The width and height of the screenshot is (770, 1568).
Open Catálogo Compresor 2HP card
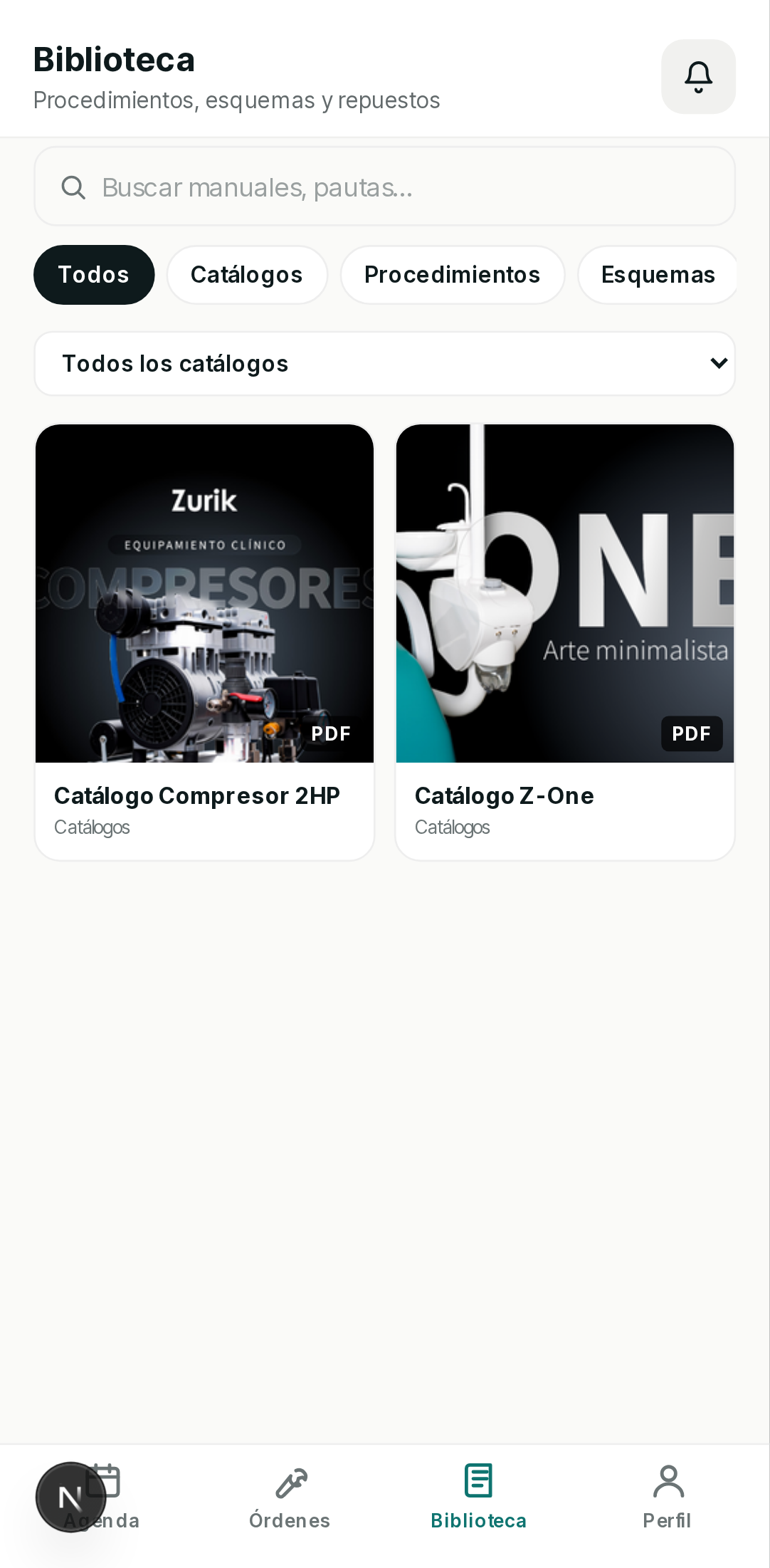(x=205, y=642)
